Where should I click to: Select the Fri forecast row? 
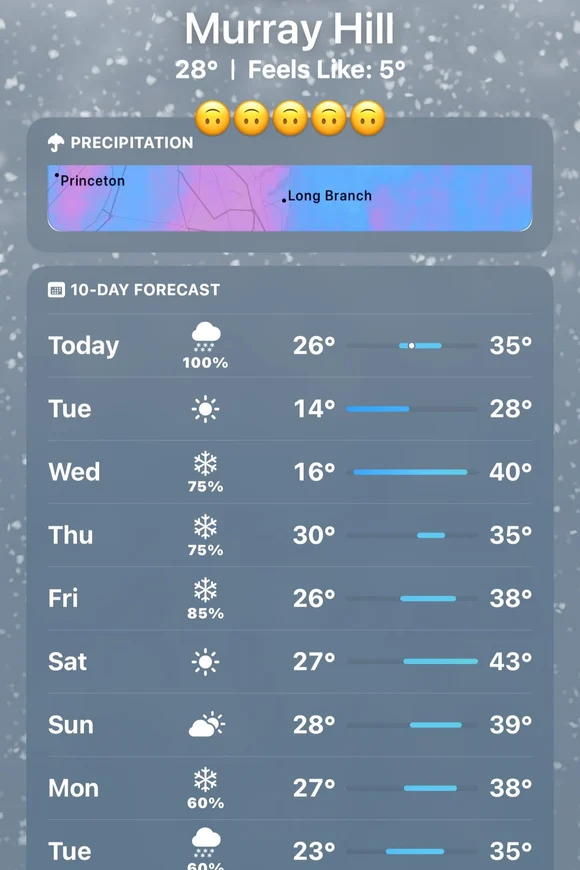(x=290, y=599)
